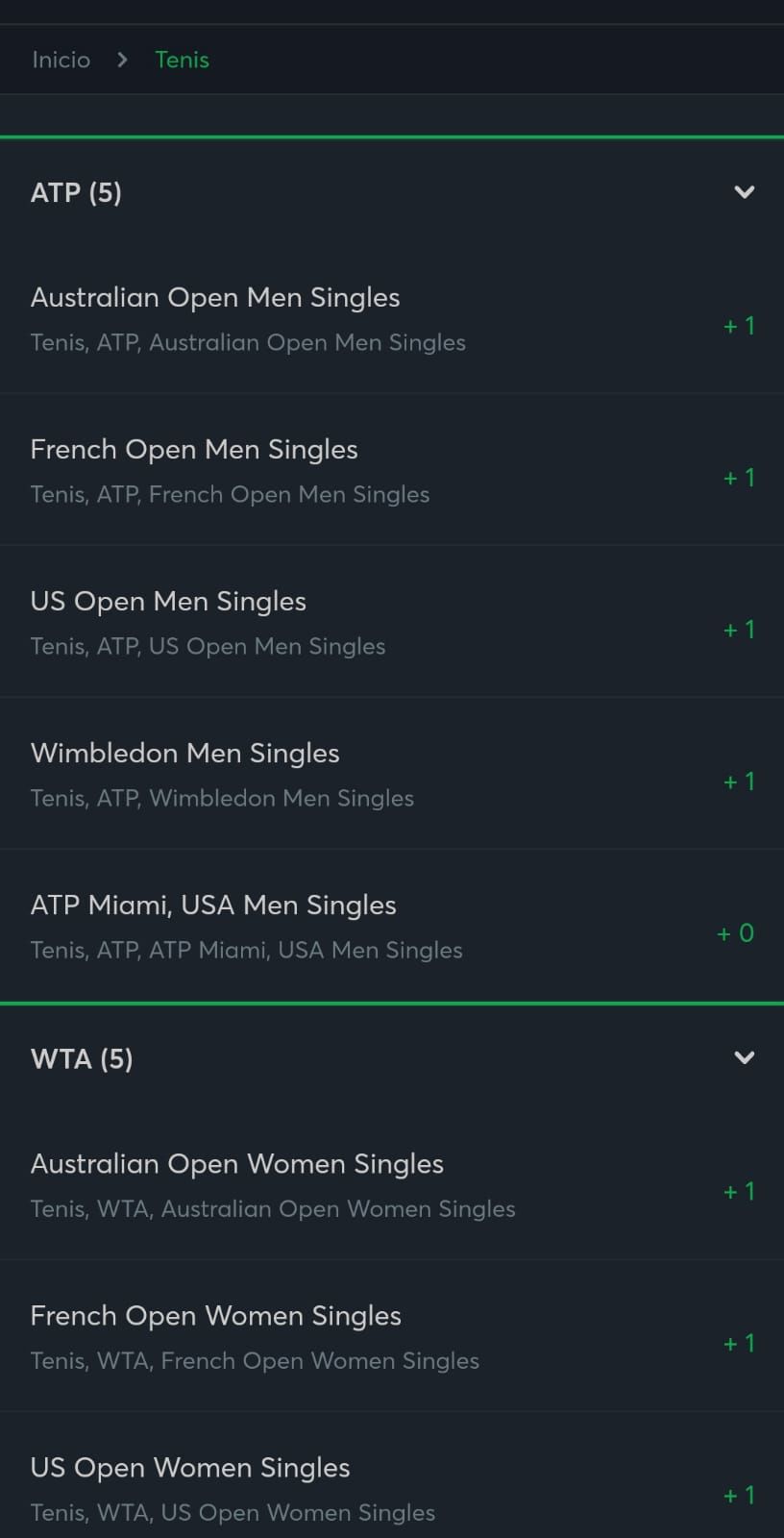Open French Open Men Singles
The height and width of the screenshot is (1538, 784).
coord(194,450)
